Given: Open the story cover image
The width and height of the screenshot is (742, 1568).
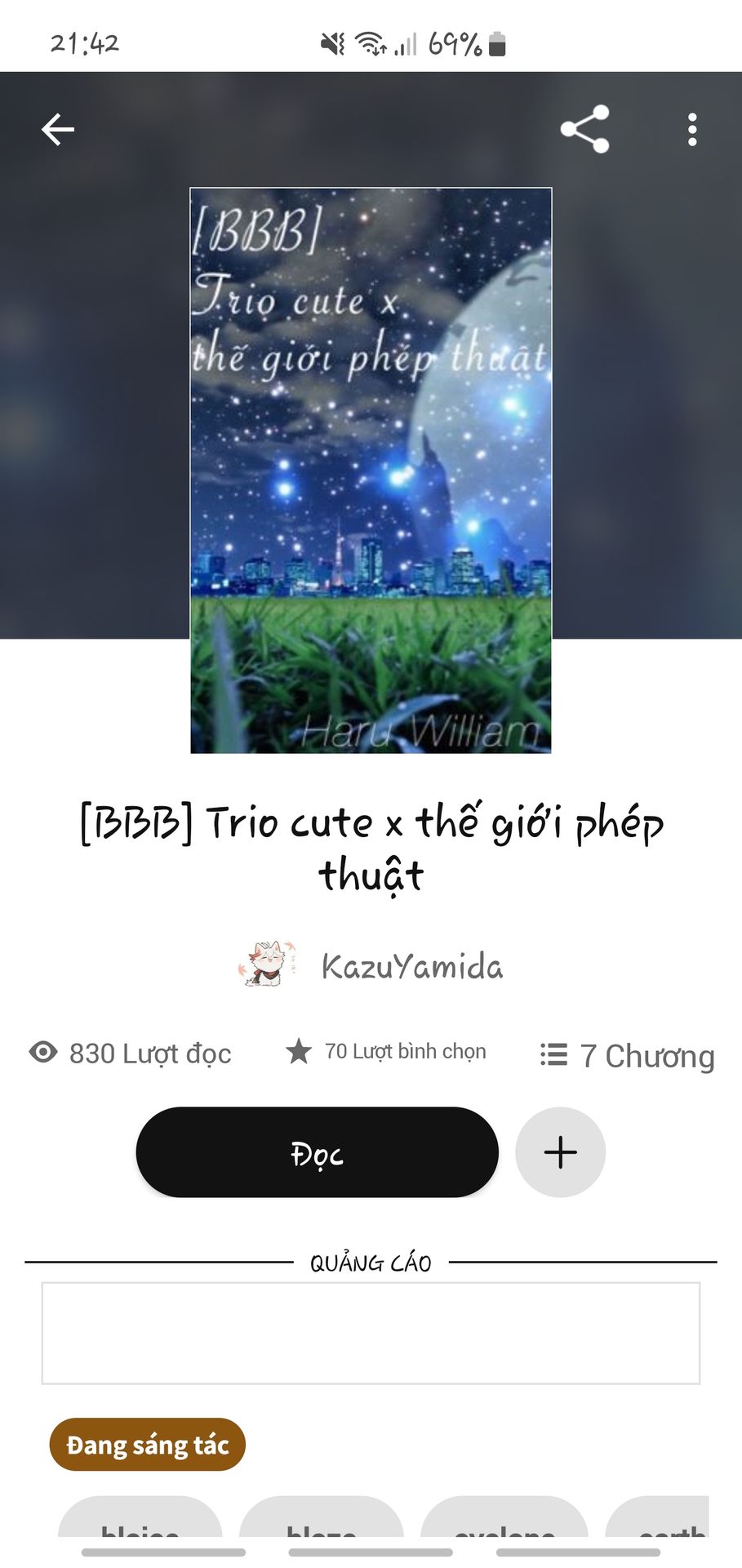Looking at the screenshot, I should pos(371,470).
